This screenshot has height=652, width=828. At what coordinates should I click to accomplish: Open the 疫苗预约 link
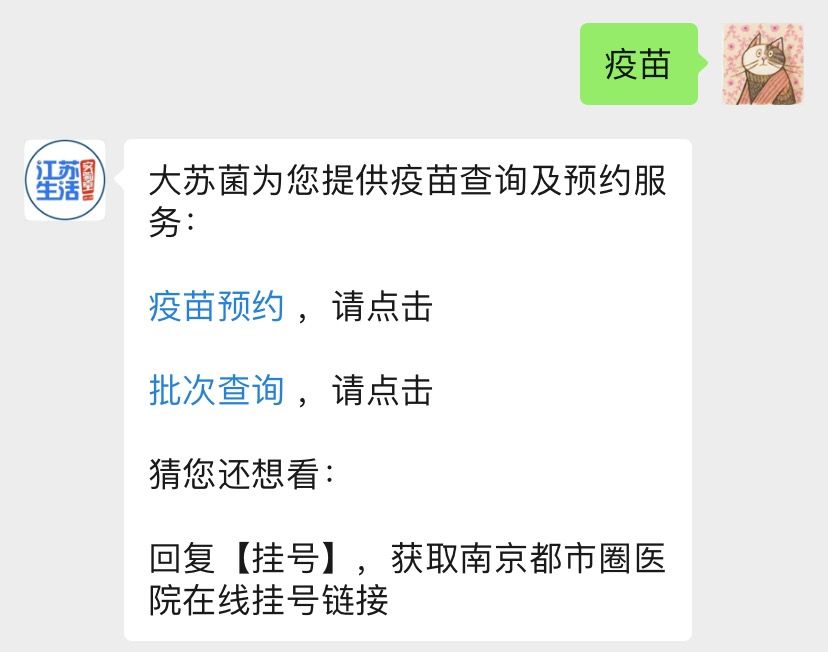pyautogui.click(x=217, y=306)
